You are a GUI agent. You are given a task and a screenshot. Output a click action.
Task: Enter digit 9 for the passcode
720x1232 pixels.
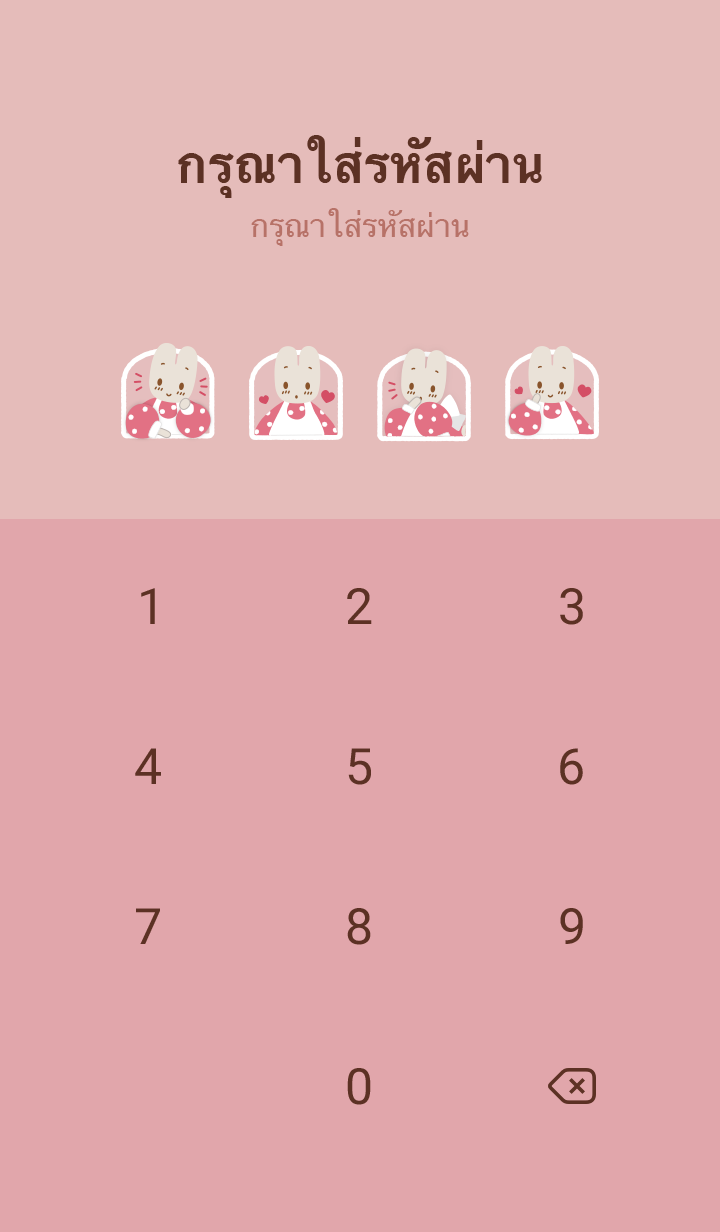point(571,927)
